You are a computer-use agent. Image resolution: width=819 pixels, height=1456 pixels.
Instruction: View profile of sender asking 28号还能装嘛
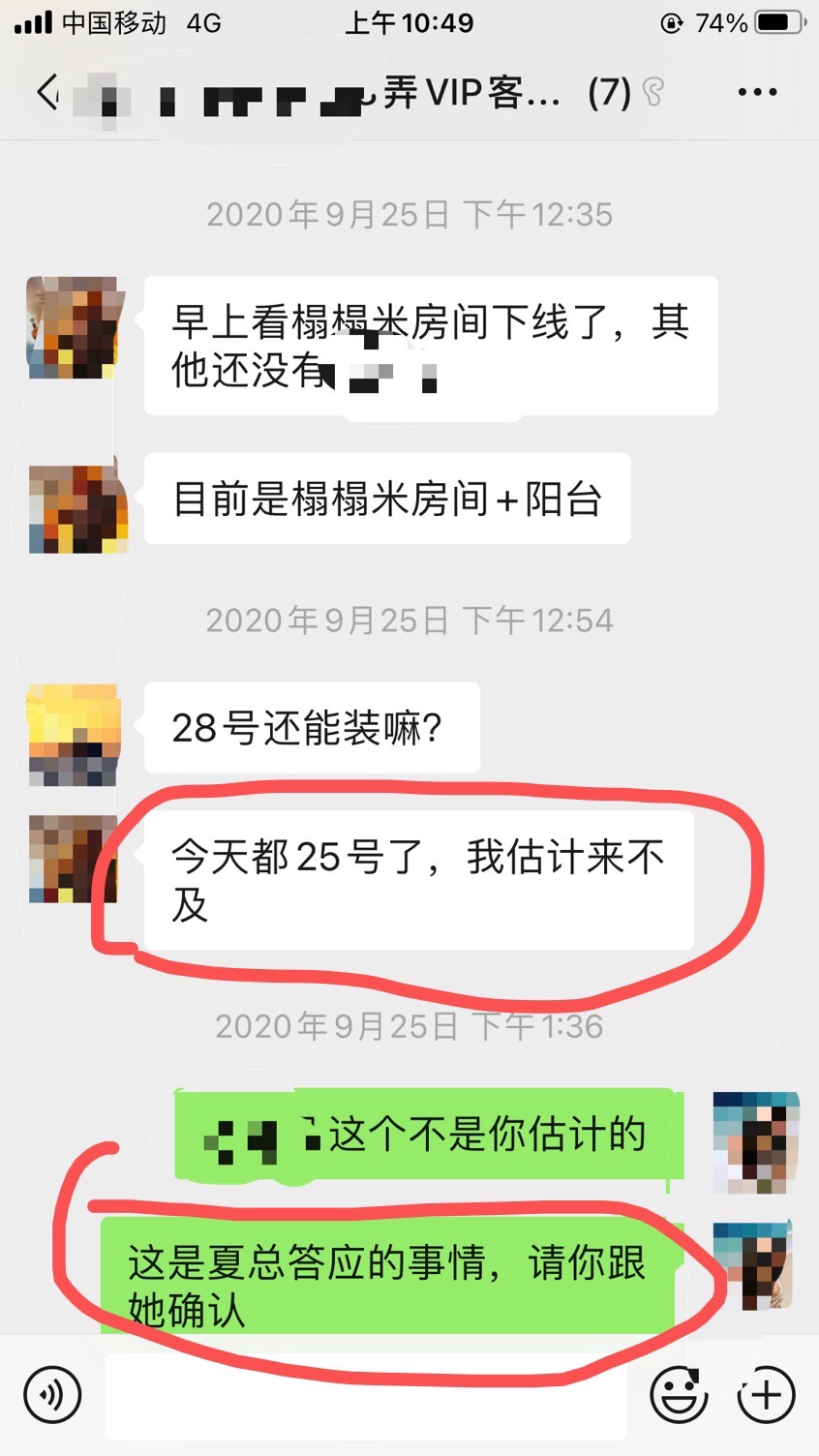[x=75, y=734]
